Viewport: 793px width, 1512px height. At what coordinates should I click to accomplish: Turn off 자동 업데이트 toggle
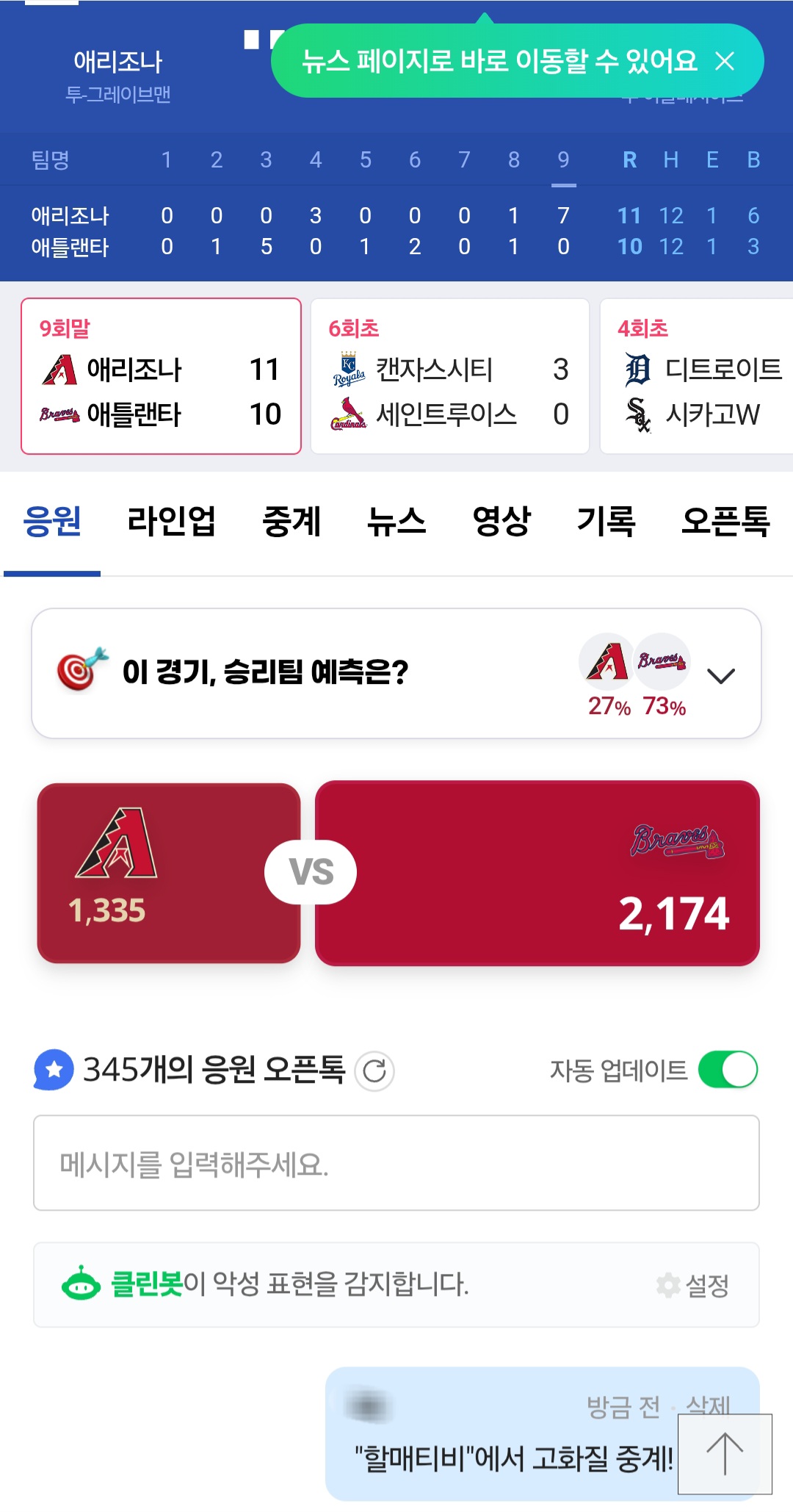pyautogui.click(x=727, y=1070)
